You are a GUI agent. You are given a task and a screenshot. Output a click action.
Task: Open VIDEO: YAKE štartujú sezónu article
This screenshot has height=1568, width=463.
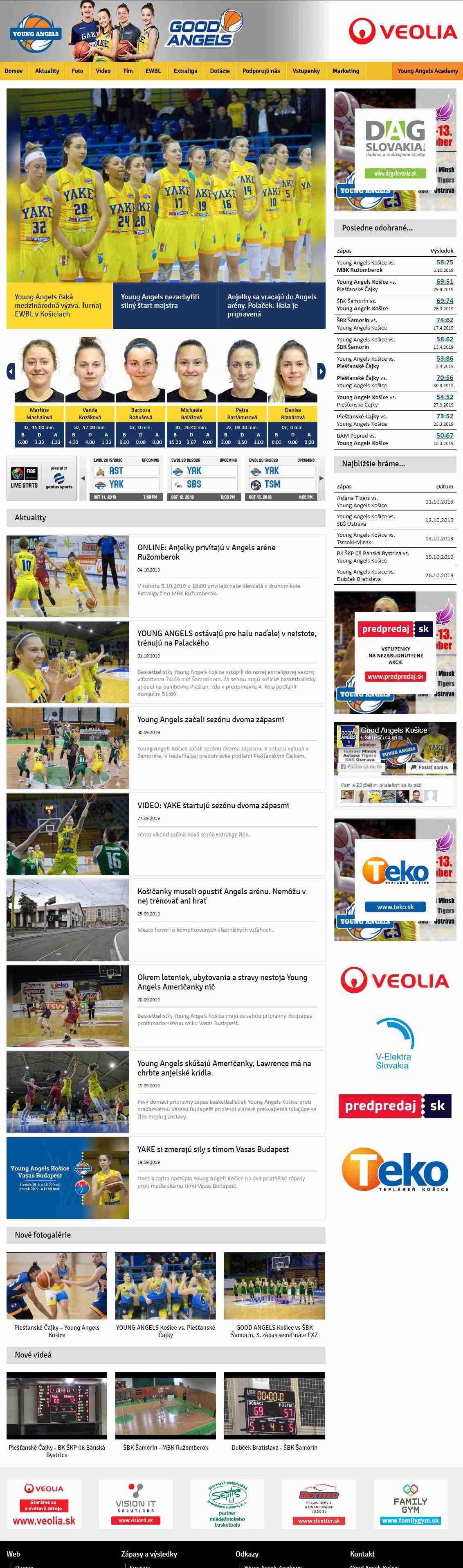point(212,805)
